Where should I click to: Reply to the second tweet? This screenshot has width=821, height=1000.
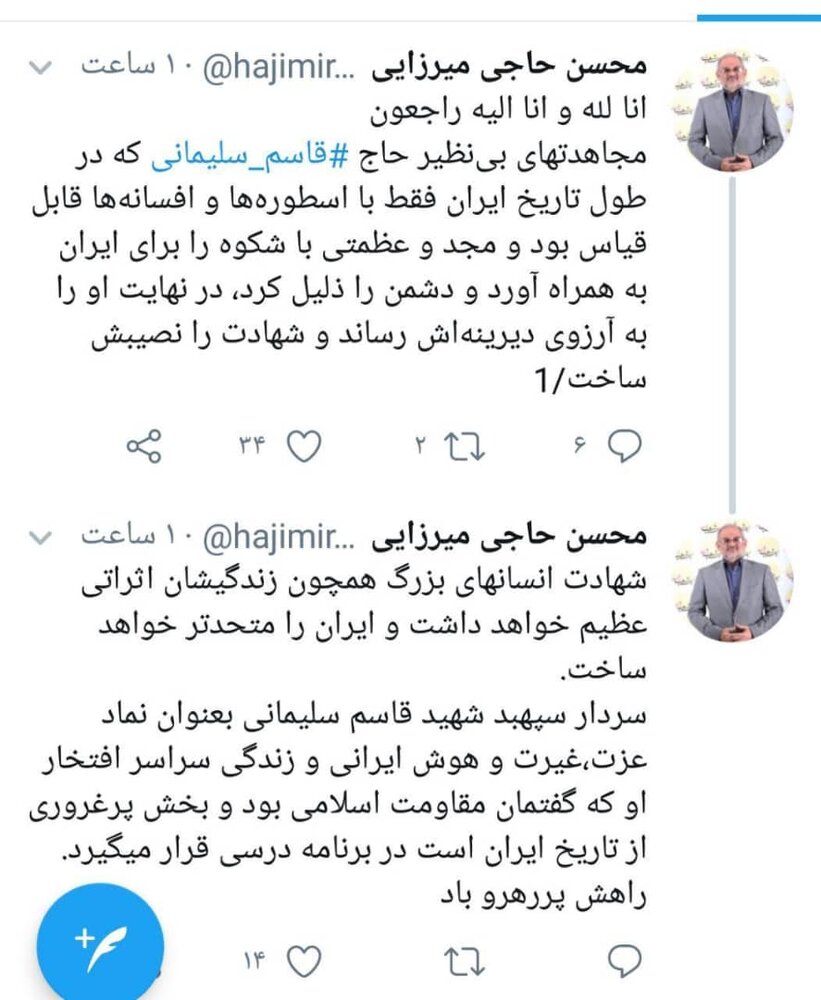click(625, 962)
